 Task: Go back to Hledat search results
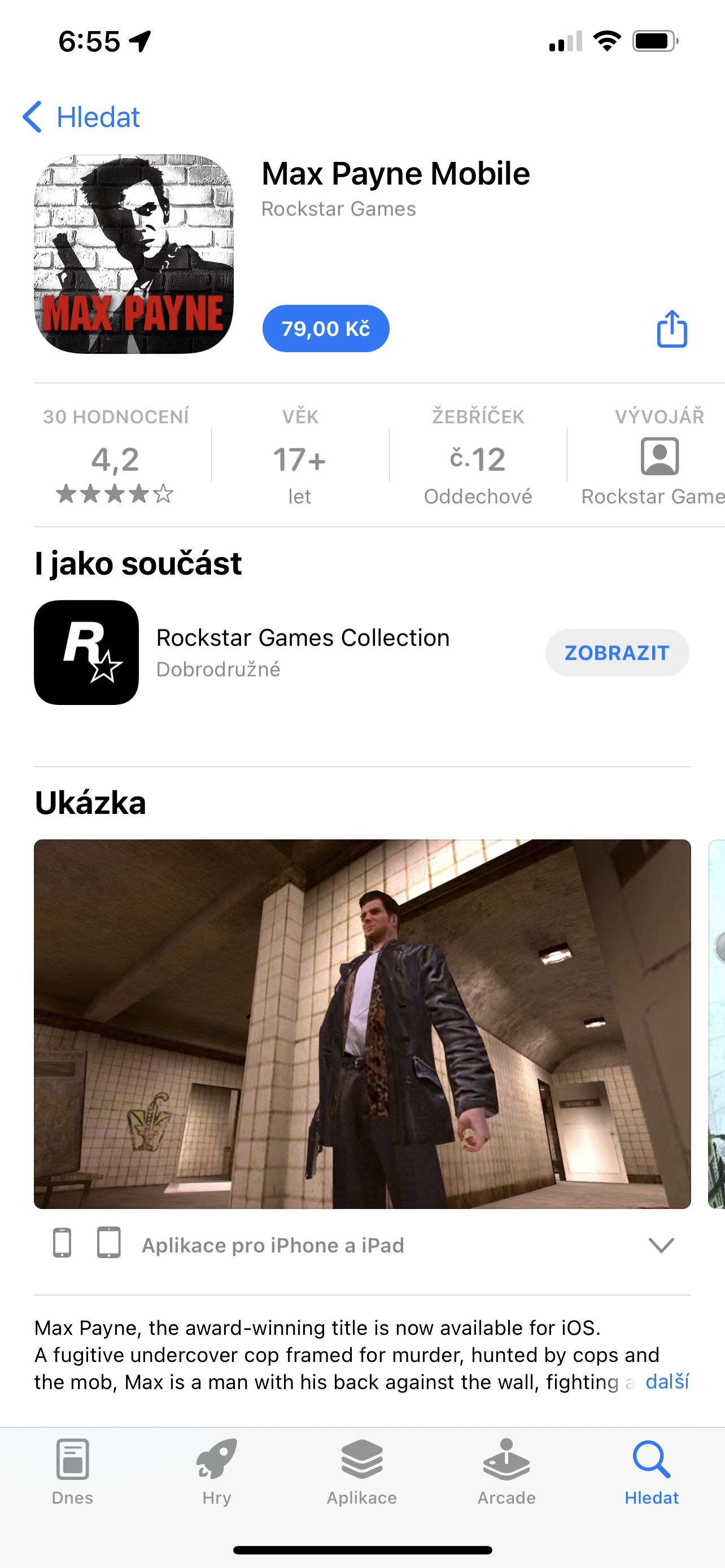(x=81, y=117)
